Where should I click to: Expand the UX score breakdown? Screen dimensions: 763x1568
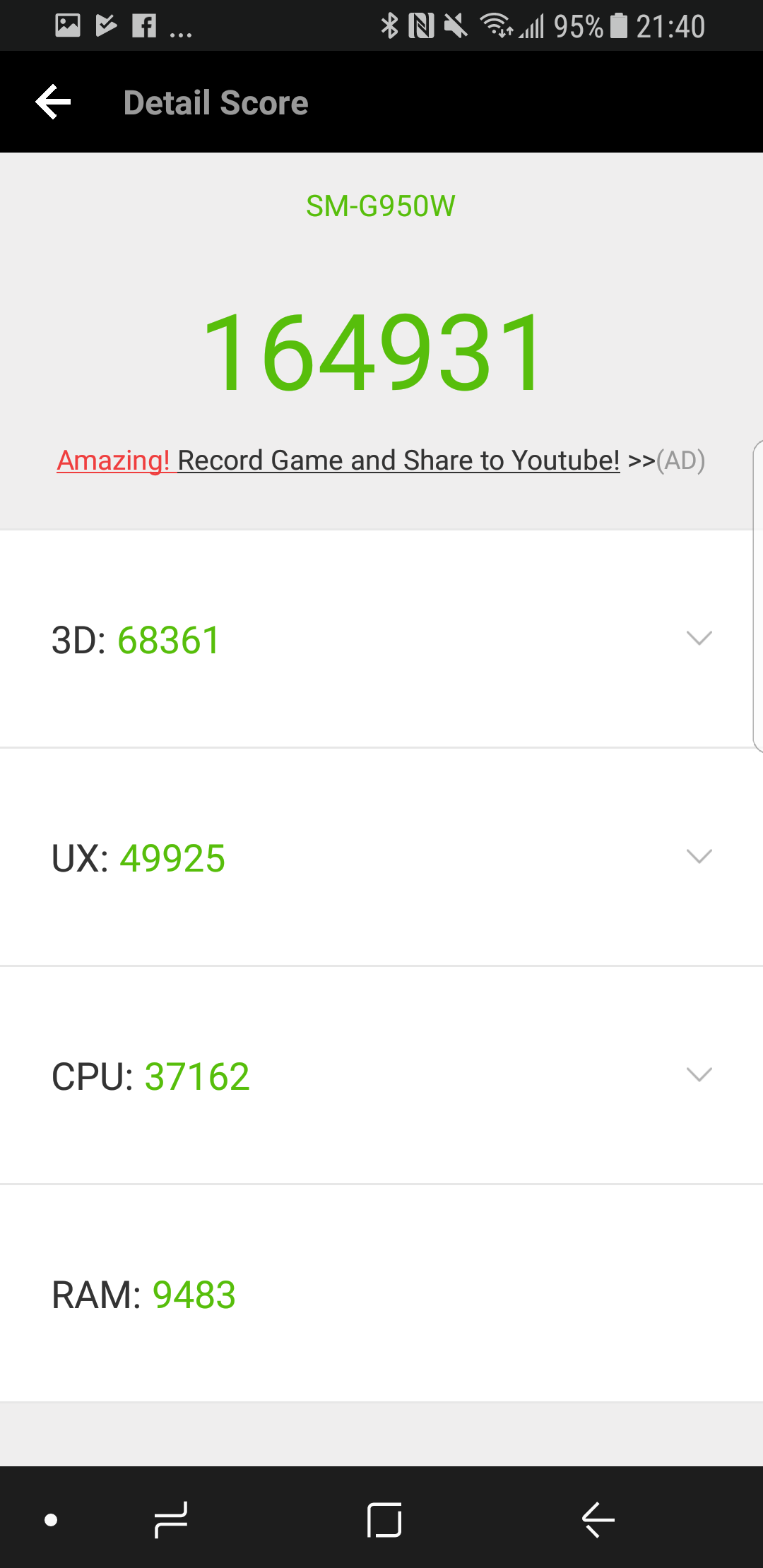click(x=699, y=857)
